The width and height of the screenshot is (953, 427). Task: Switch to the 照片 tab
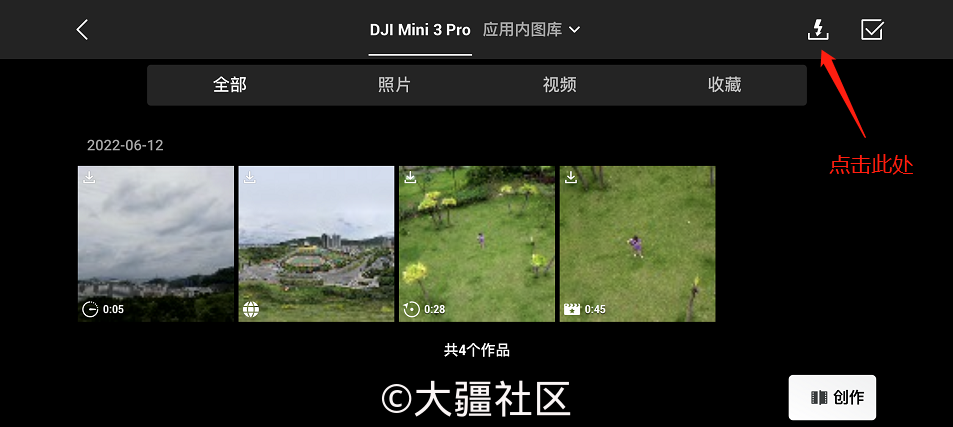pyautogui.click(x=394, y=85)
